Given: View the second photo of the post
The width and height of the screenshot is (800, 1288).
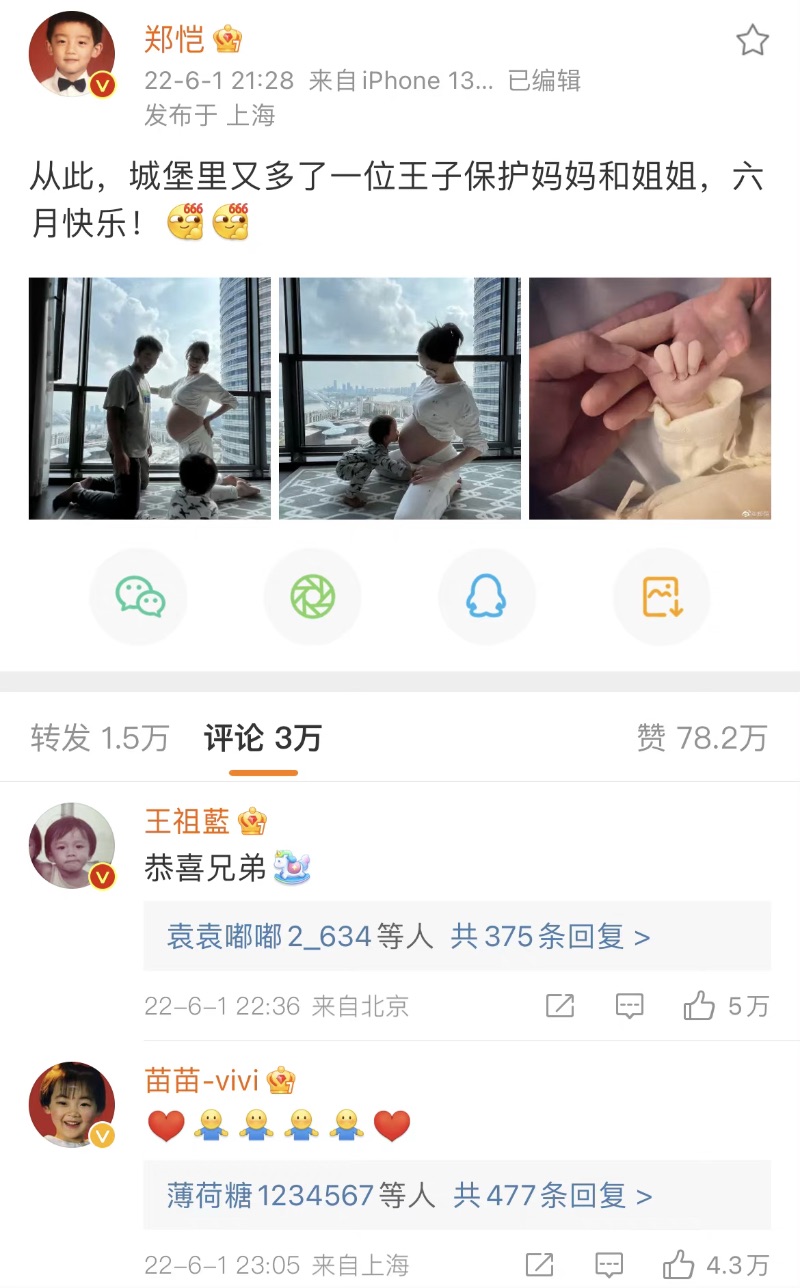Looking at the screenshot, I should 400,398.
